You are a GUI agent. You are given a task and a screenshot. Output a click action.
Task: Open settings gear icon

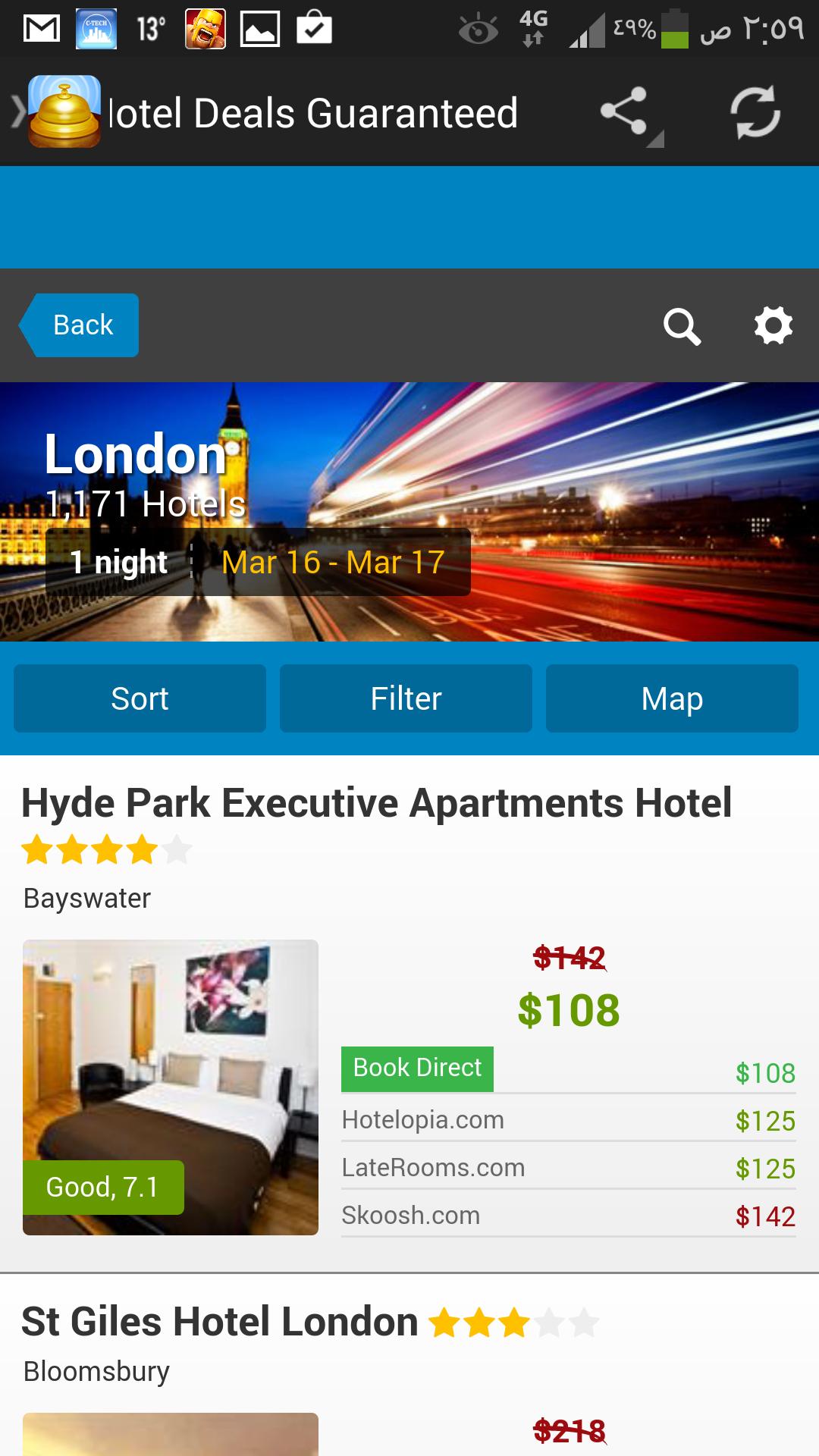[773, 326]
